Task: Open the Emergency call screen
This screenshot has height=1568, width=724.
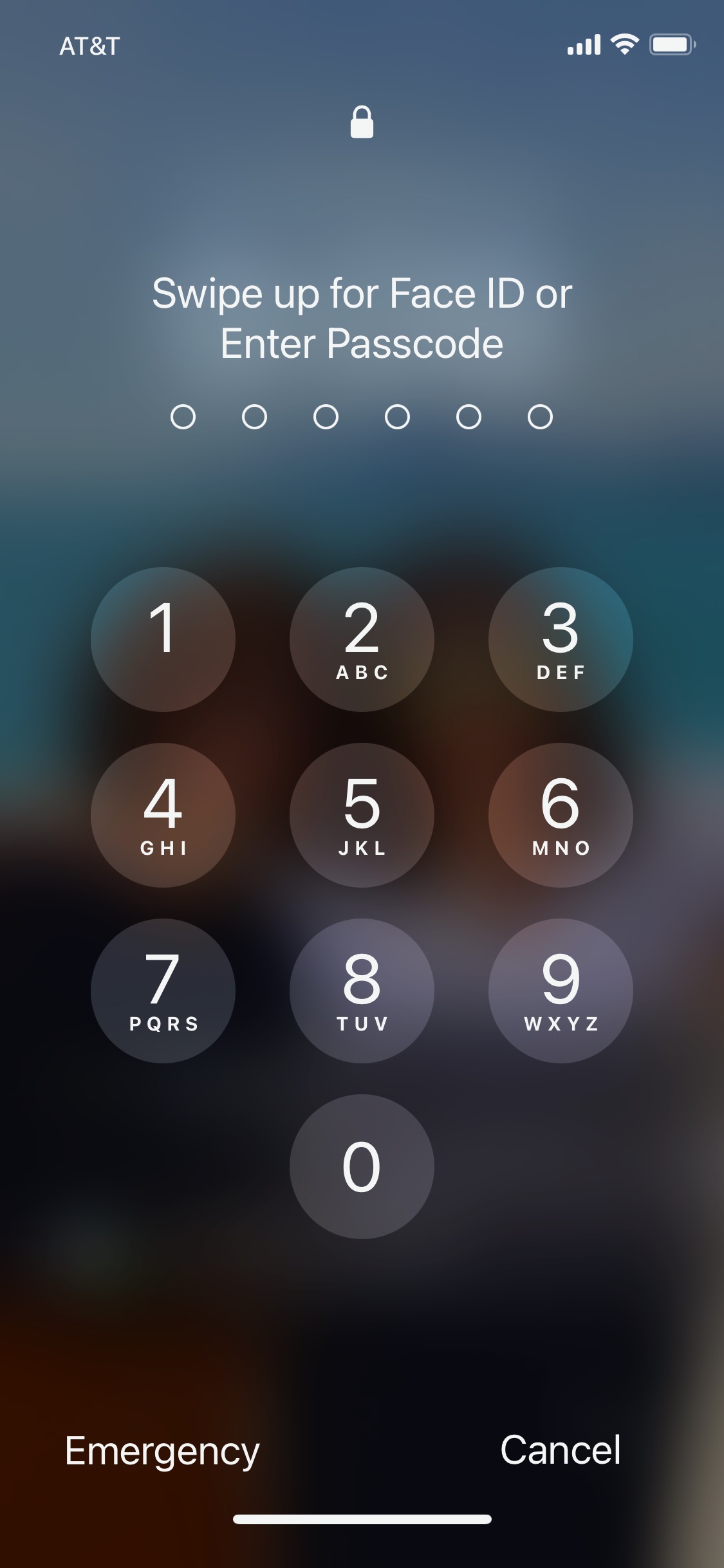Action: point(162,1452)
